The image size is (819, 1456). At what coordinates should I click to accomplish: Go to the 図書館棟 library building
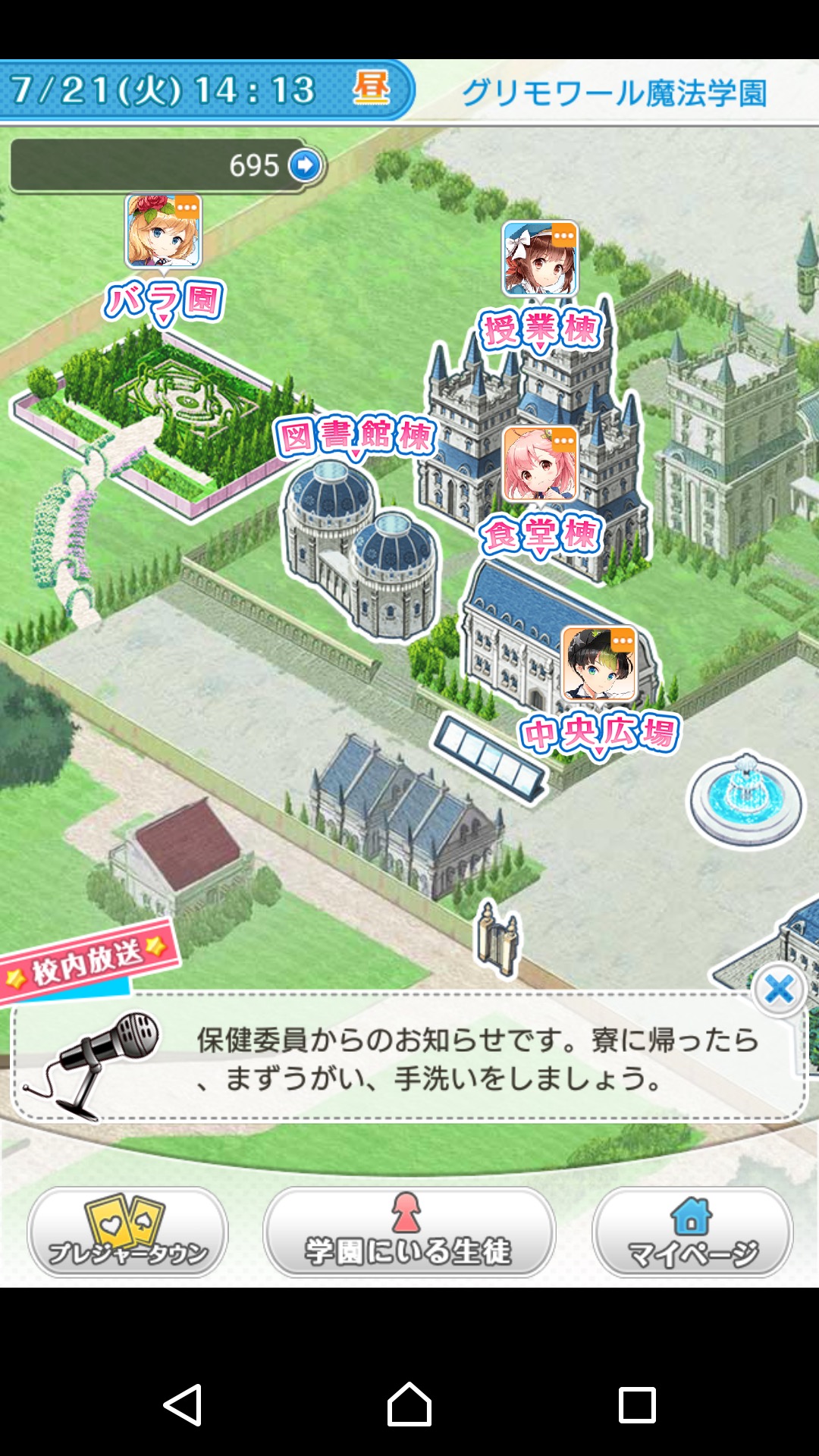tap(354, 436)
